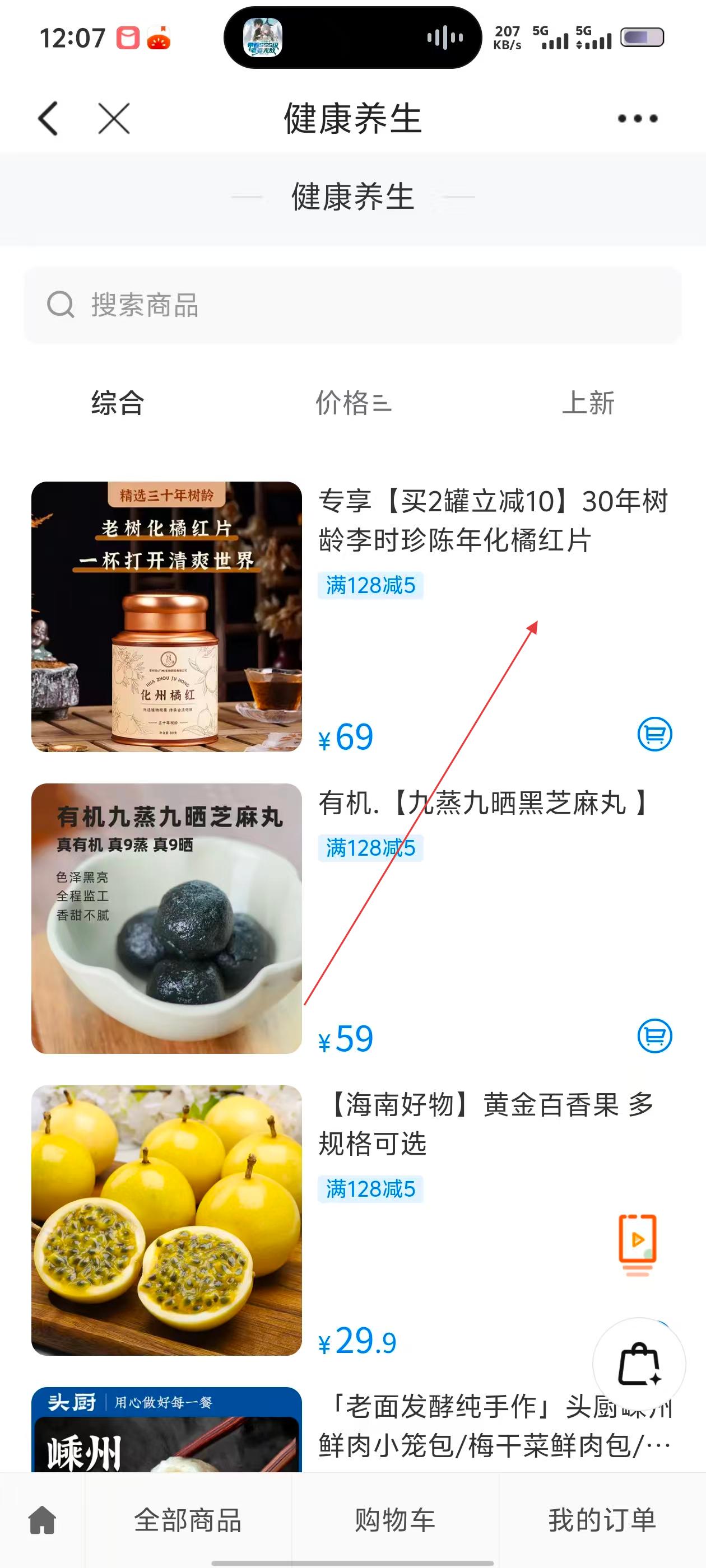Go to the shop home icon
706x1568 pixels.
coord(42,1520)
